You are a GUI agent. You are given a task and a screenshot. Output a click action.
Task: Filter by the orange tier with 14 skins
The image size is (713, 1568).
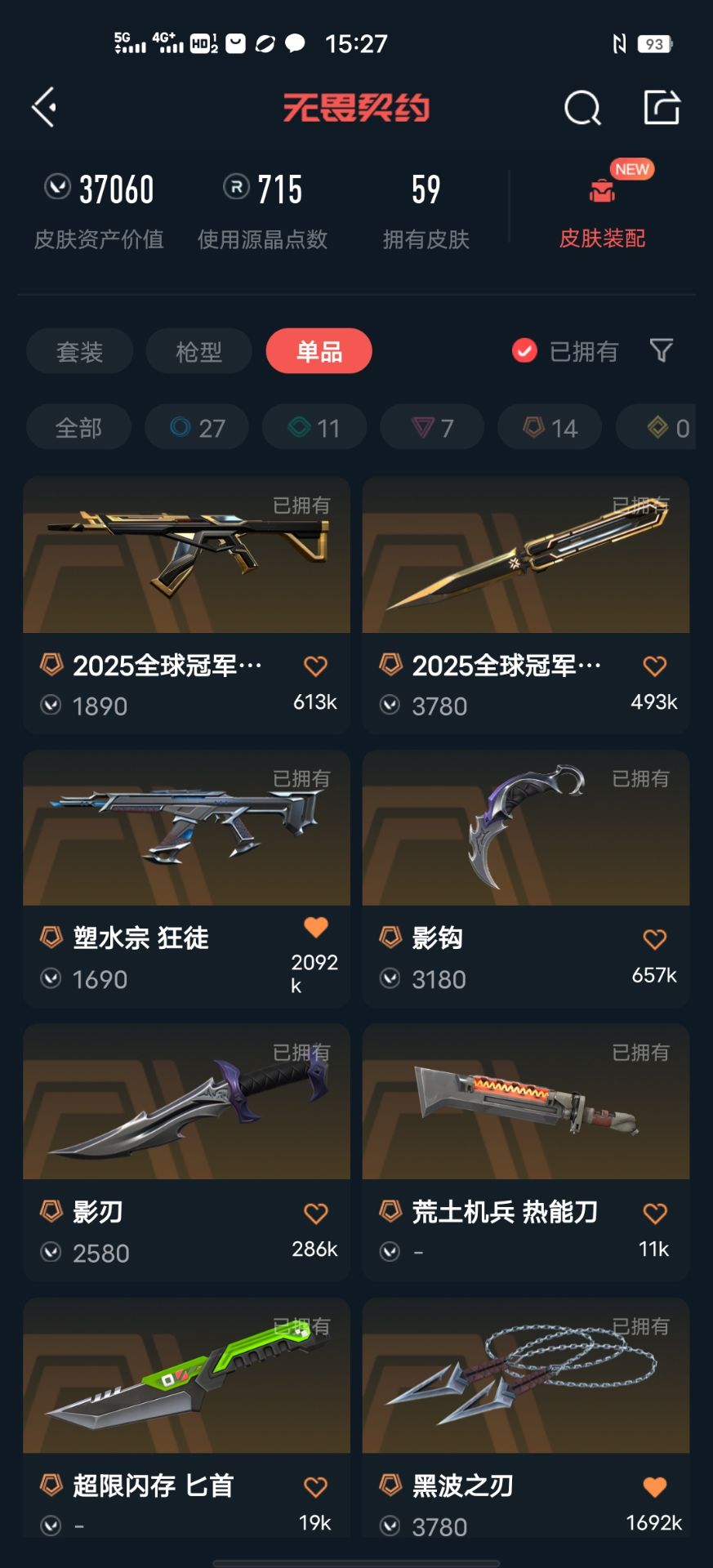point(550,427)
